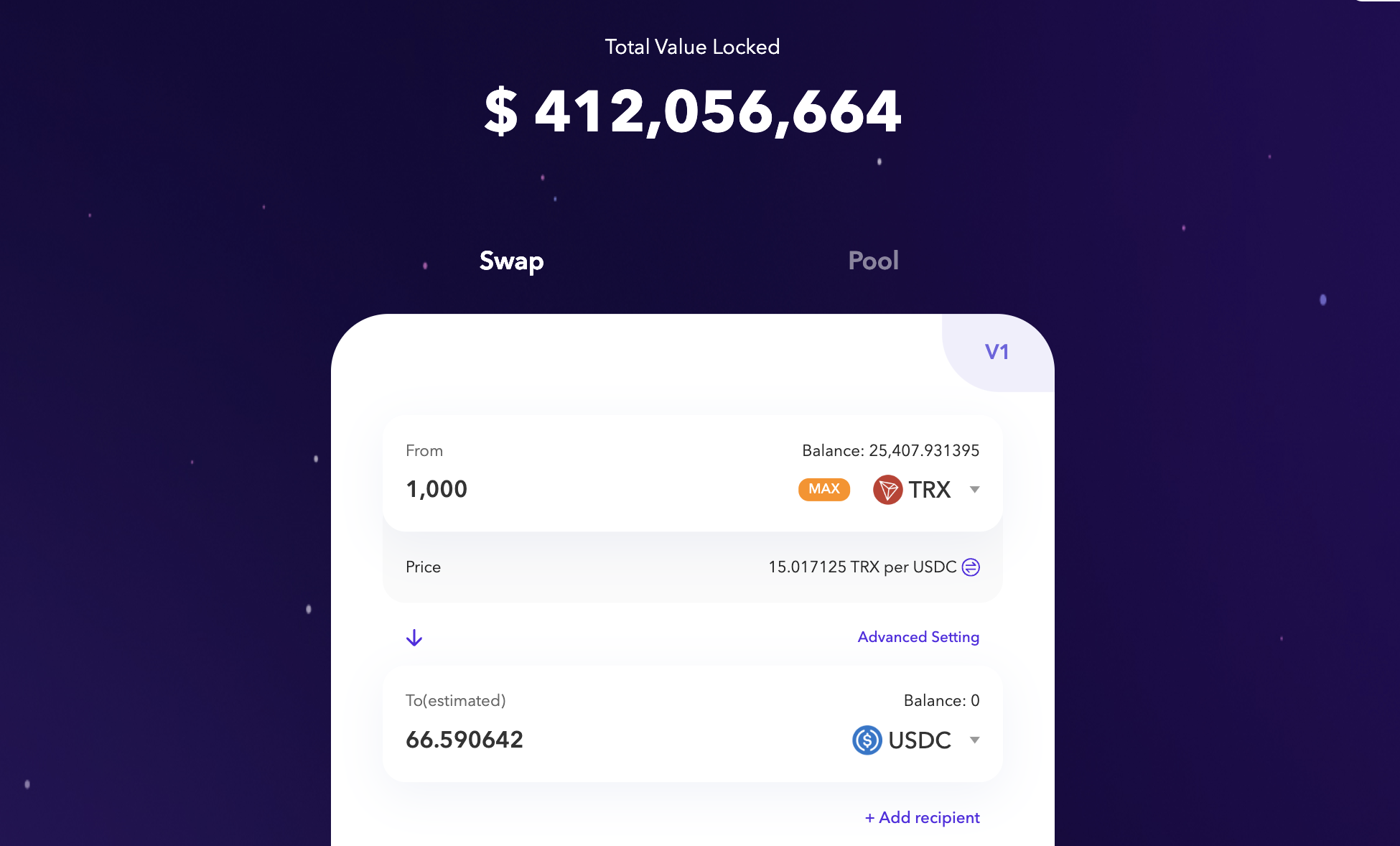Open the TRX token dropdown
The width and height of the screenshot is (1400, 846).
point(927,490)
